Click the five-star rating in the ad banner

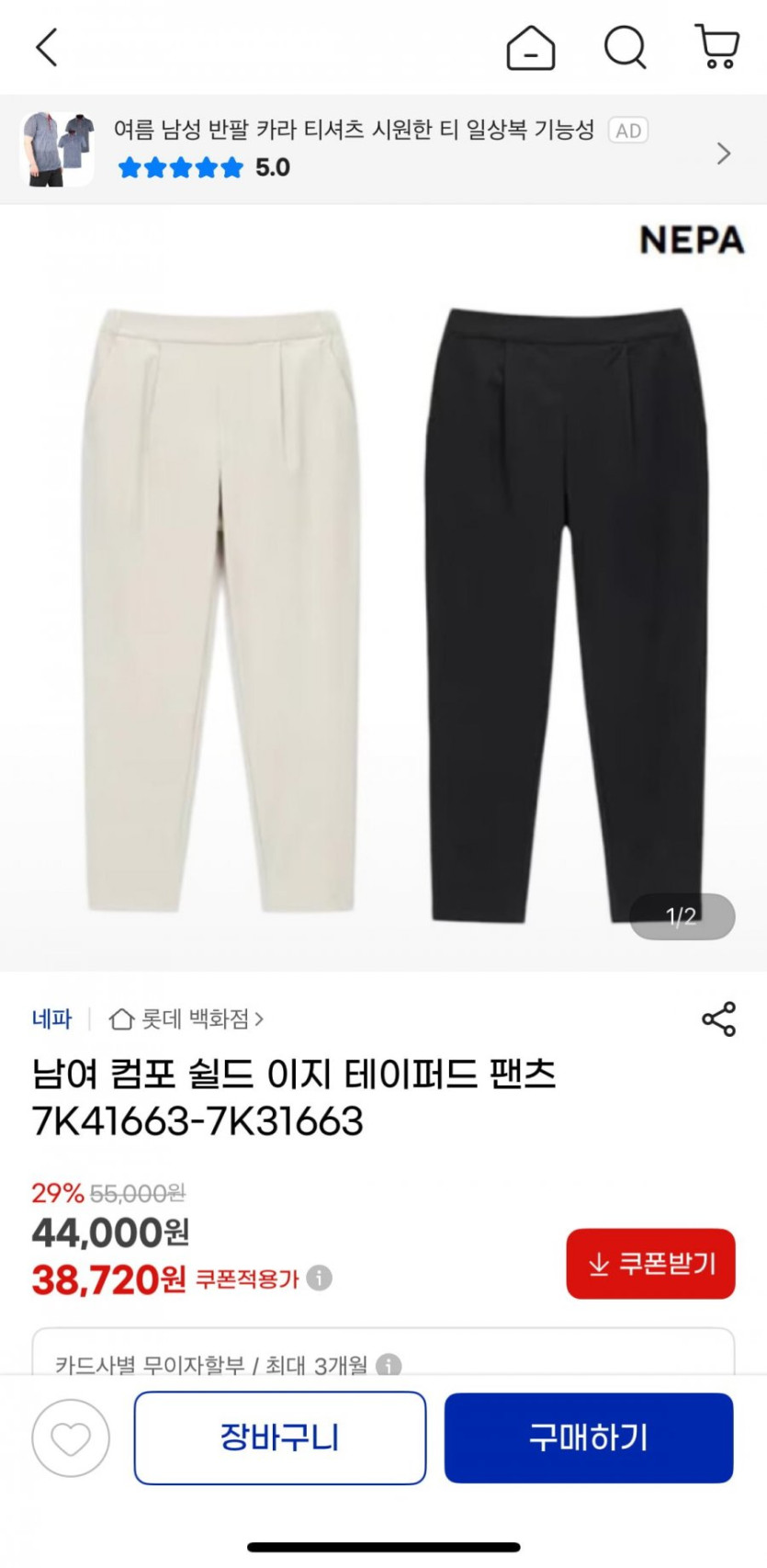tap(179, 168)
